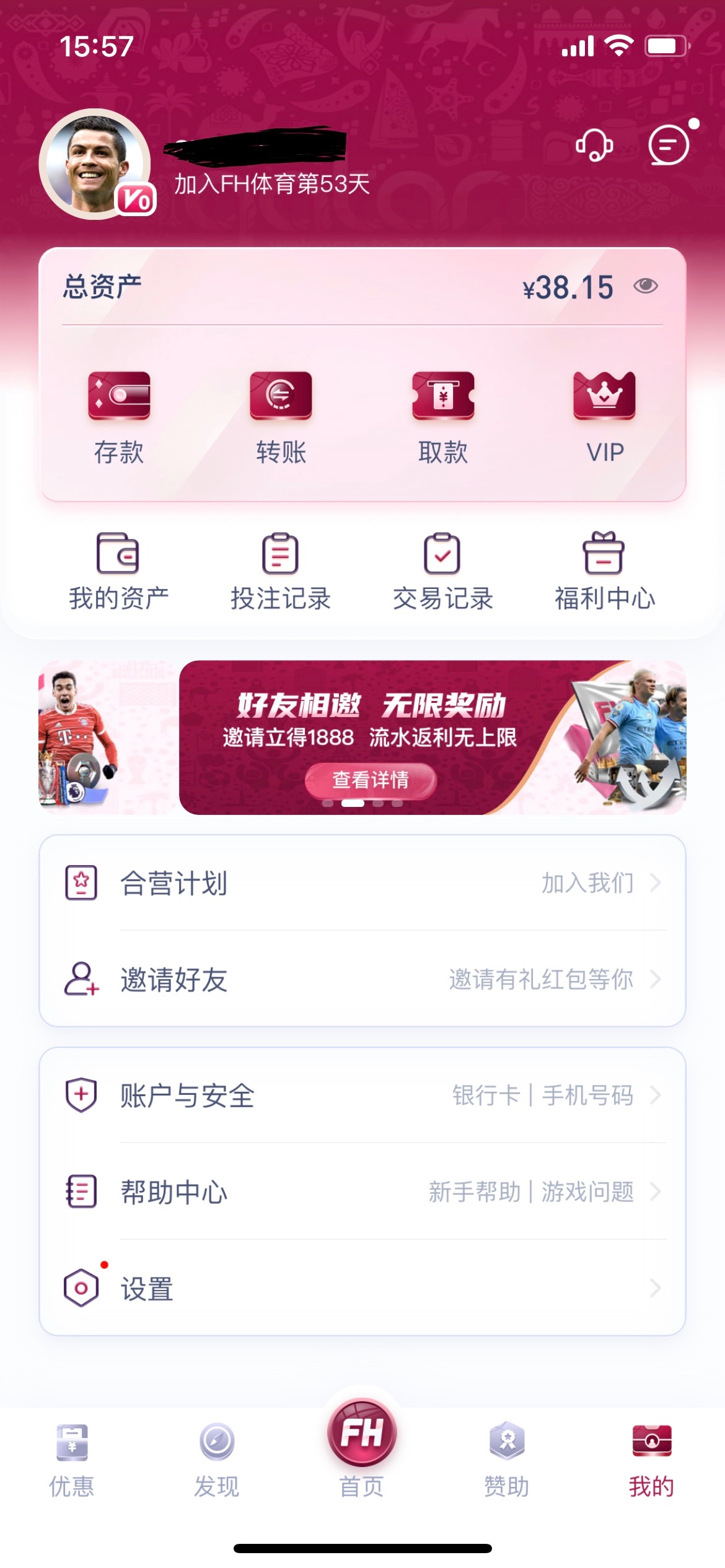Screen dimensions: 725x1568
Task: Tap 查看详情 on the invite banner
Action: pyautogui.click(x=371, y=780)
